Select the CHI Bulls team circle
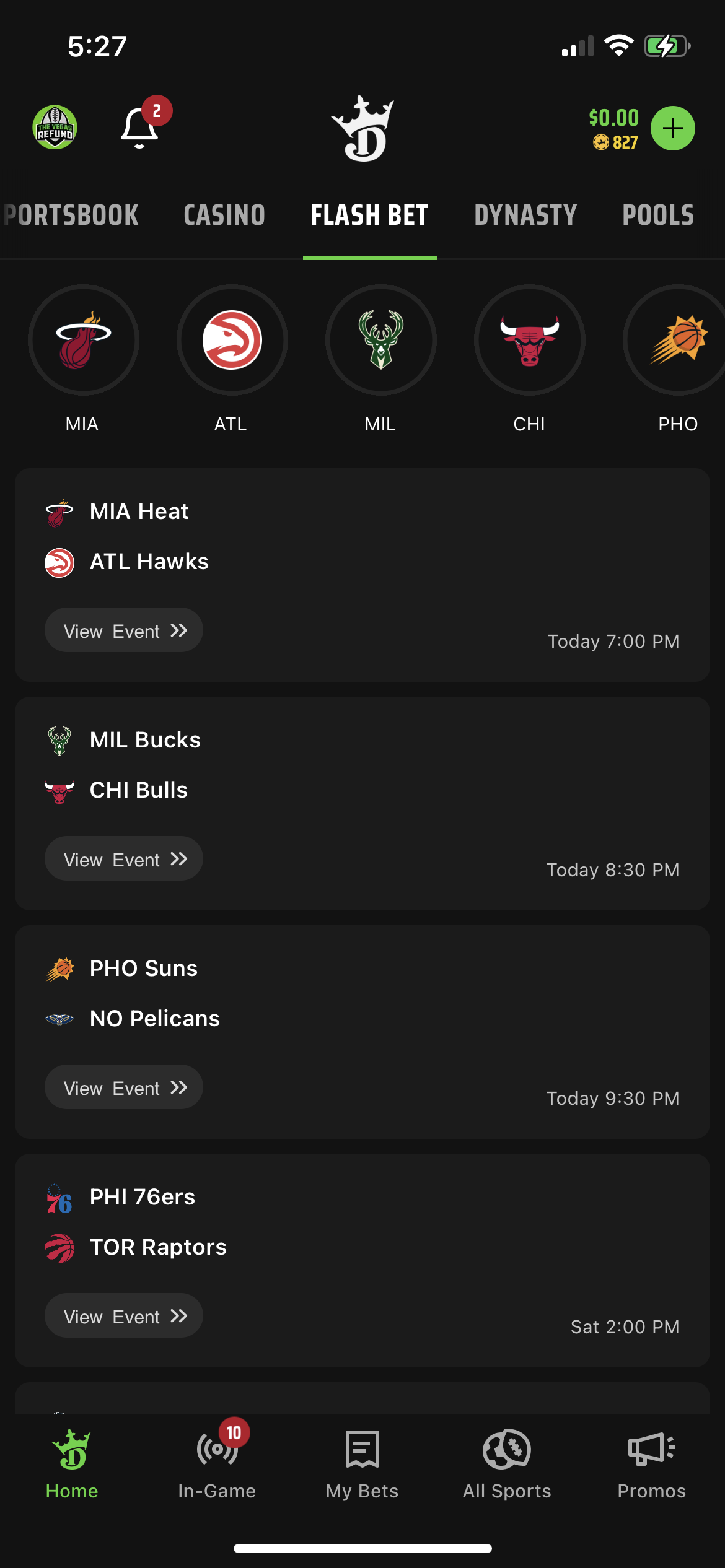725x1568 pixels. [x=529, y=340]
